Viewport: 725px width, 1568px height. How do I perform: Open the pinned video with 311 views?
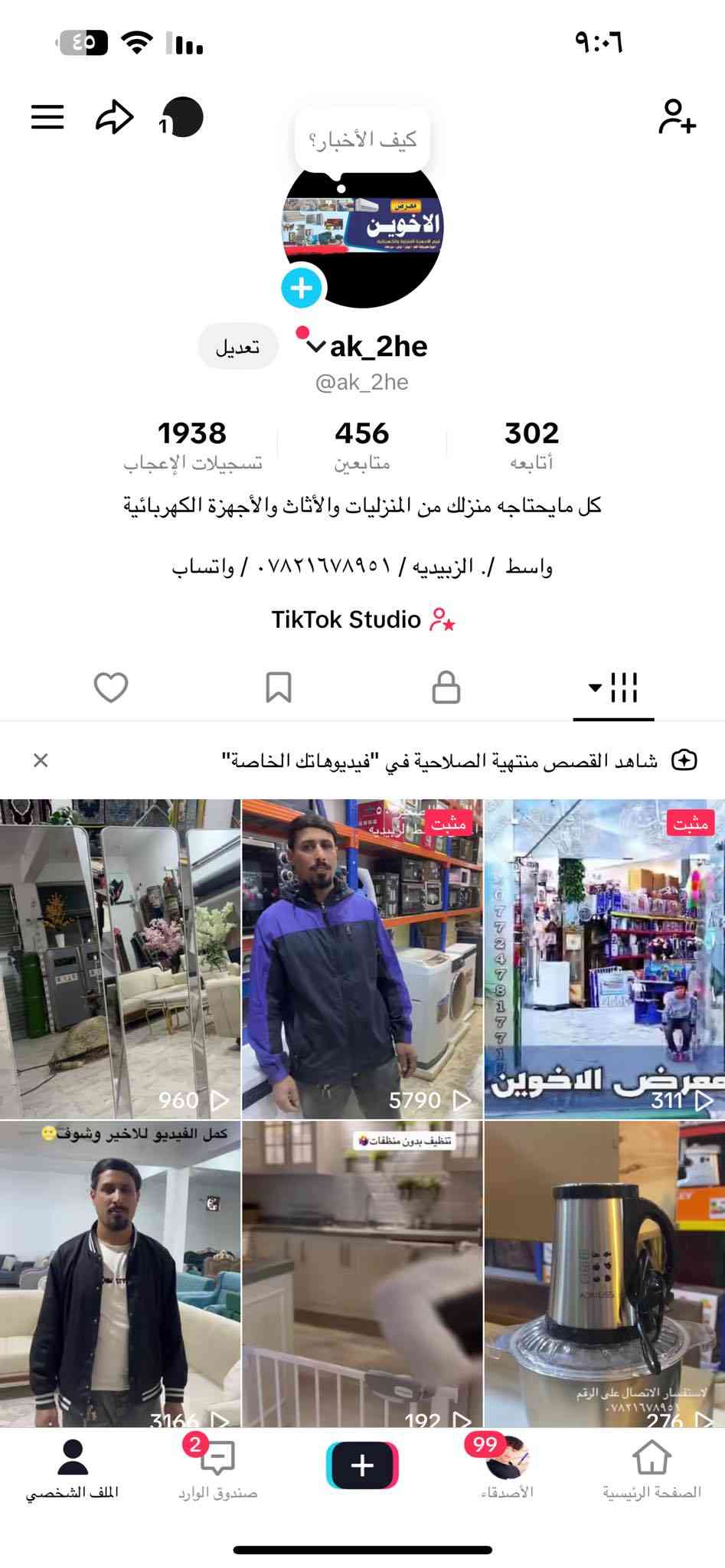pyautogui.click(x=604, y=957)
